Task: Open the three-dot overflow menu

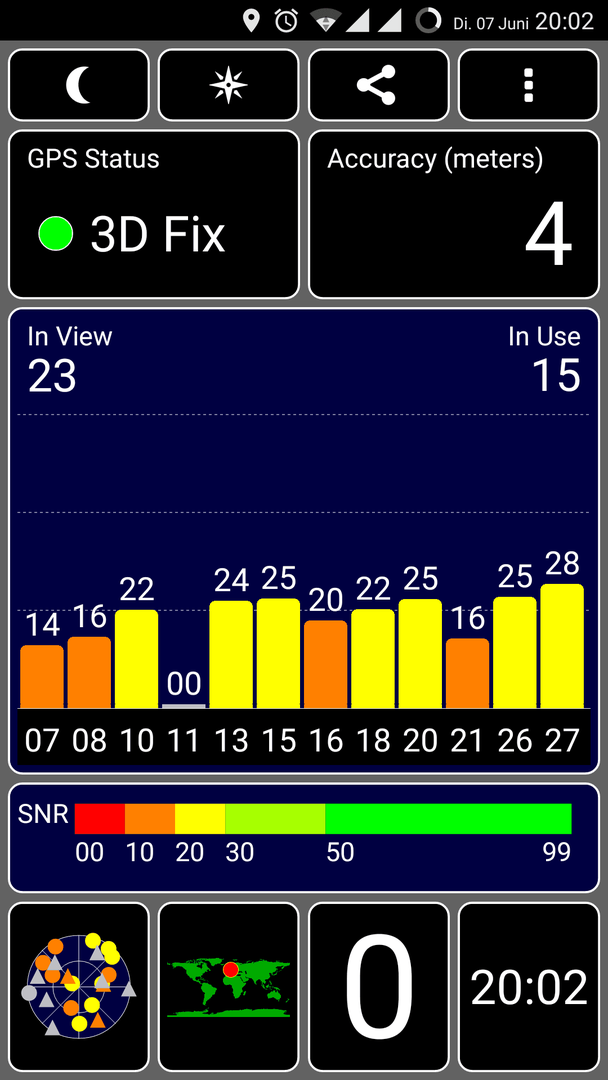Action: (x=529, y=85)
